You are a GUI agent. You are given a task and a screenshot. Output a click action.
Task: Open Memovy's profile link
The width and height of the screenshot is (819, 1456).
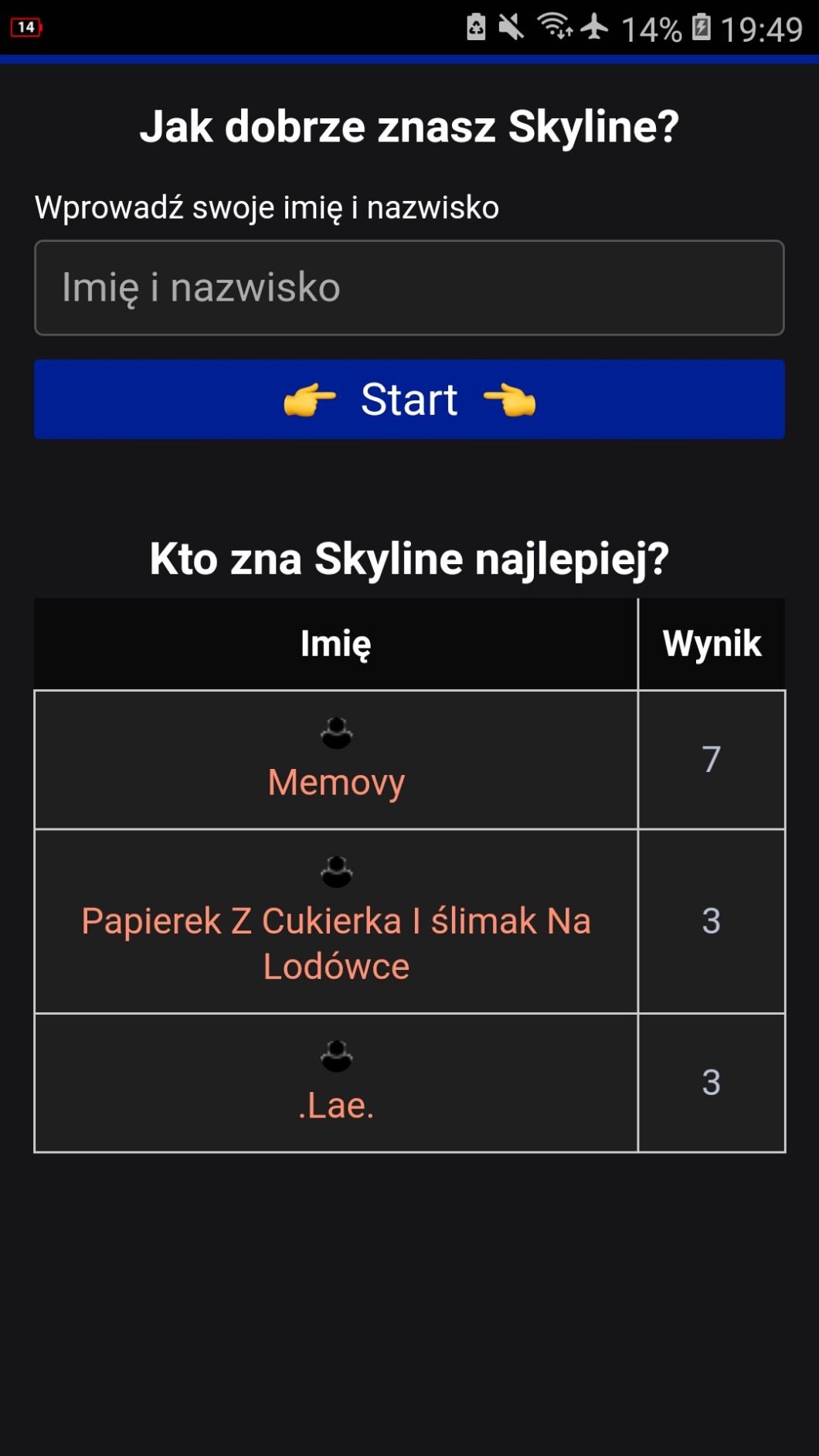[x=336, y=782]
